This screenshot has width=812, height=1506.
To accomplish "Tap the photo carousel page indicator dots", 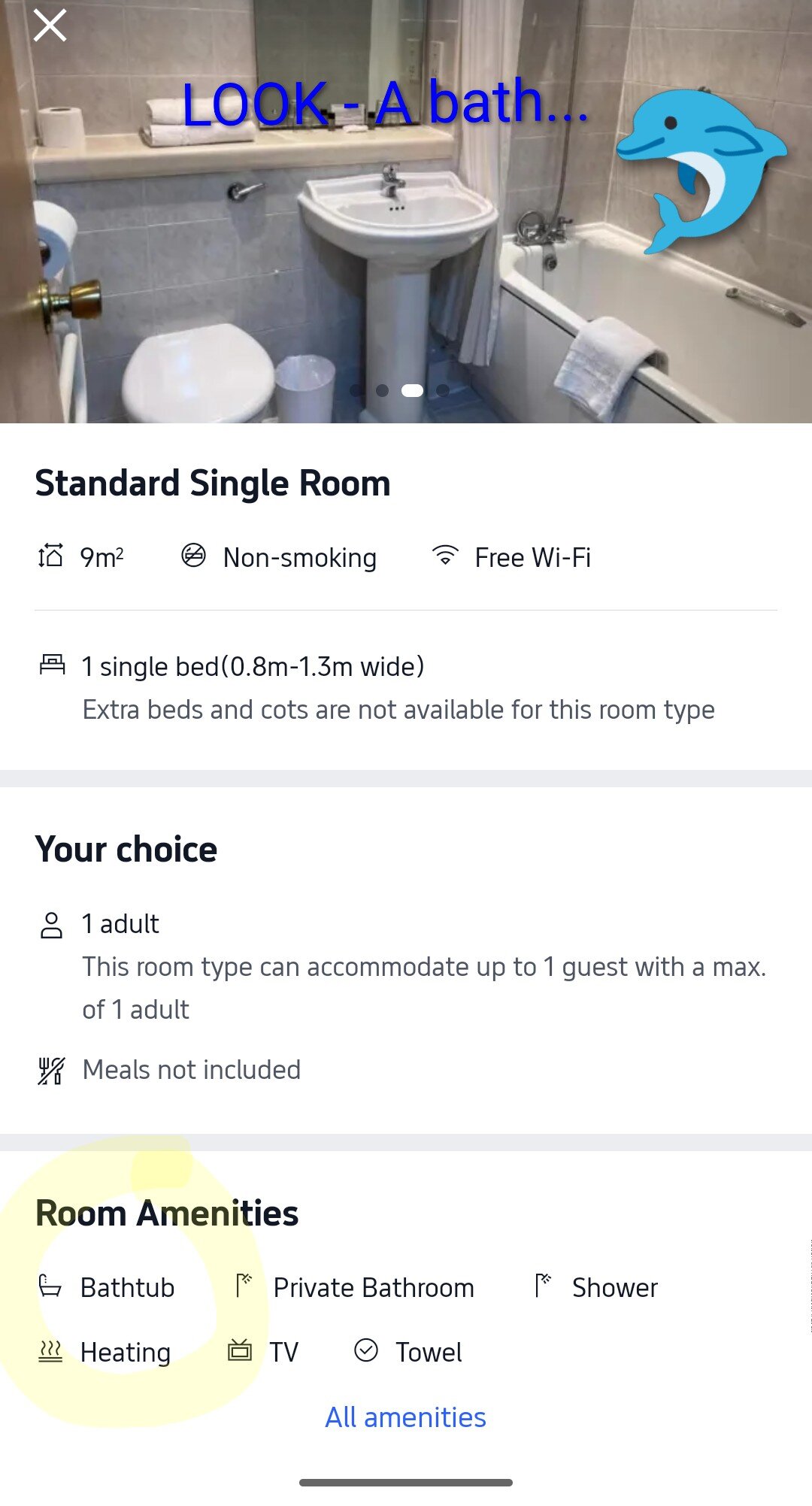I will [x=400, y=390].
